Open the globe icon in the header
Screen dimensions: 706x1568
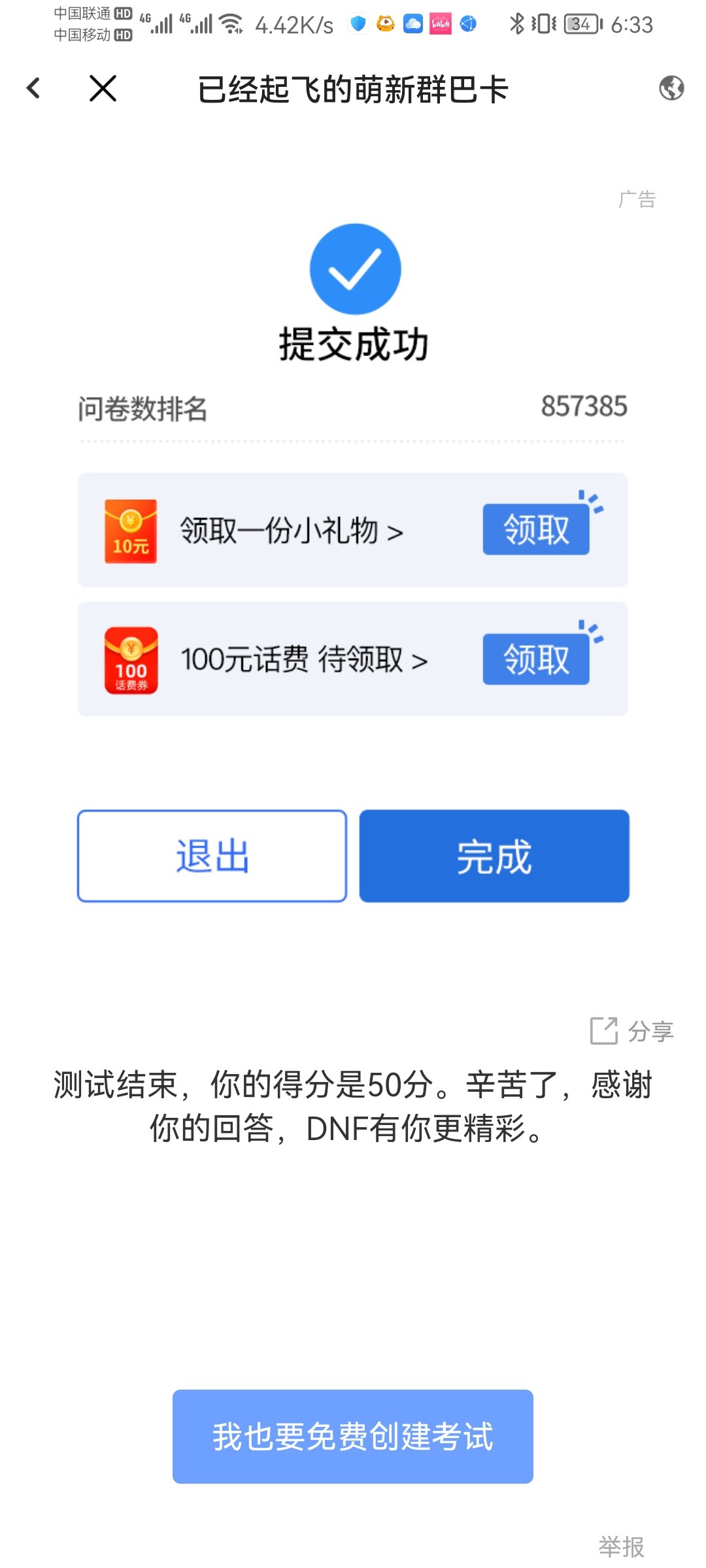click(671, 88)
